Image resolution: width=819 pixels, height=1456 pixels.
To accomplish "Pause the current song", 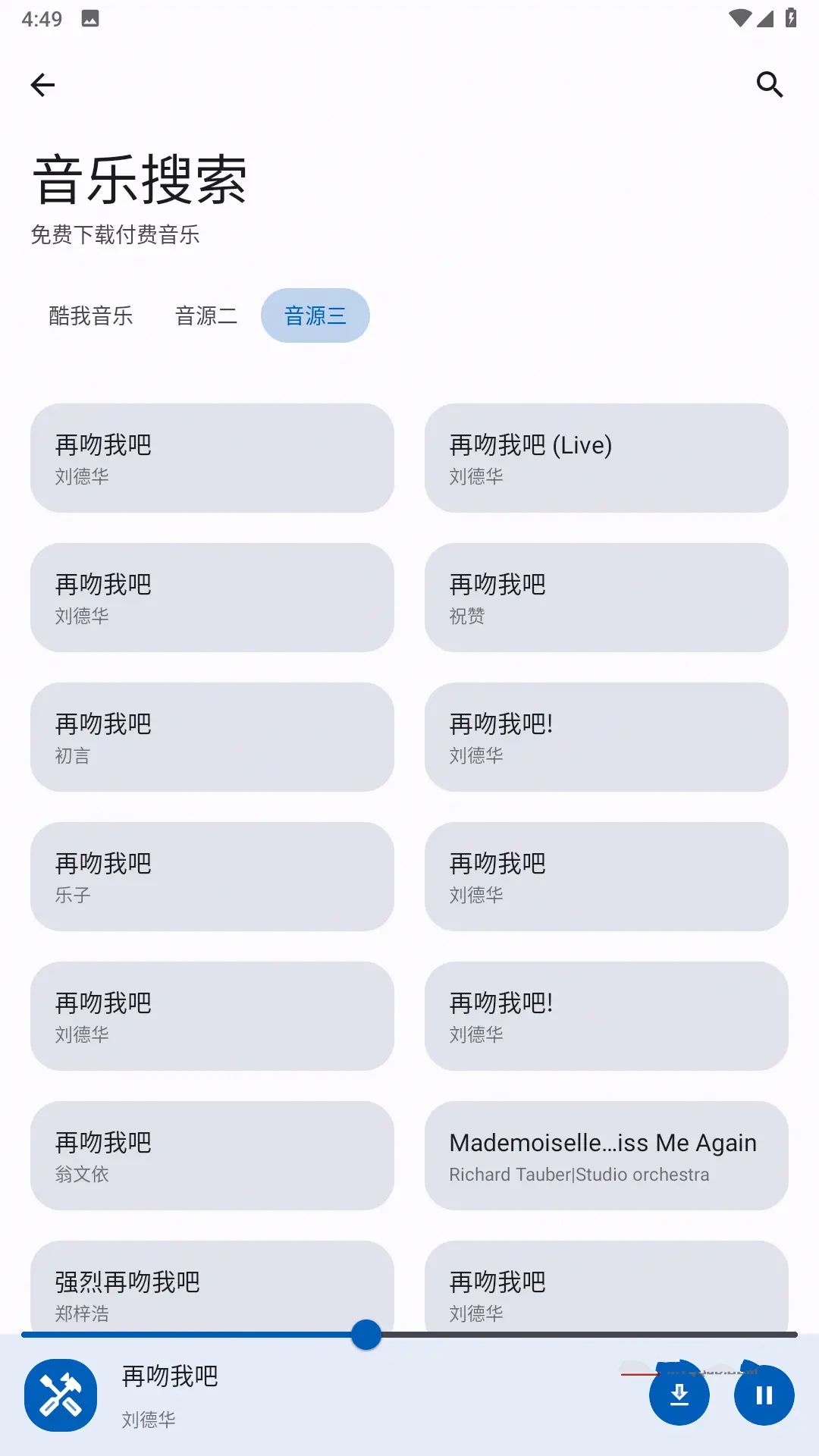I will (764, 1395).
